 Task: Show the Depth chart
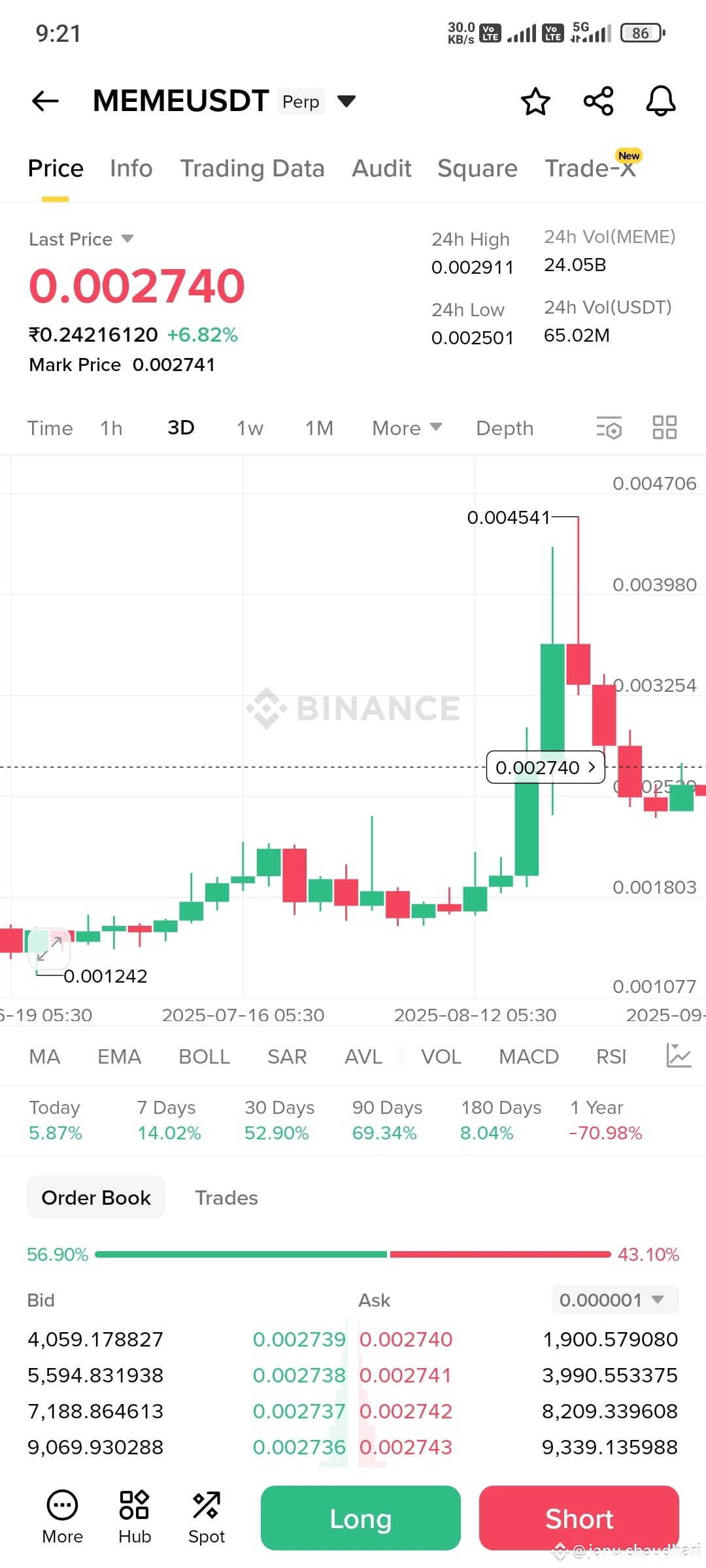[504, 429]
